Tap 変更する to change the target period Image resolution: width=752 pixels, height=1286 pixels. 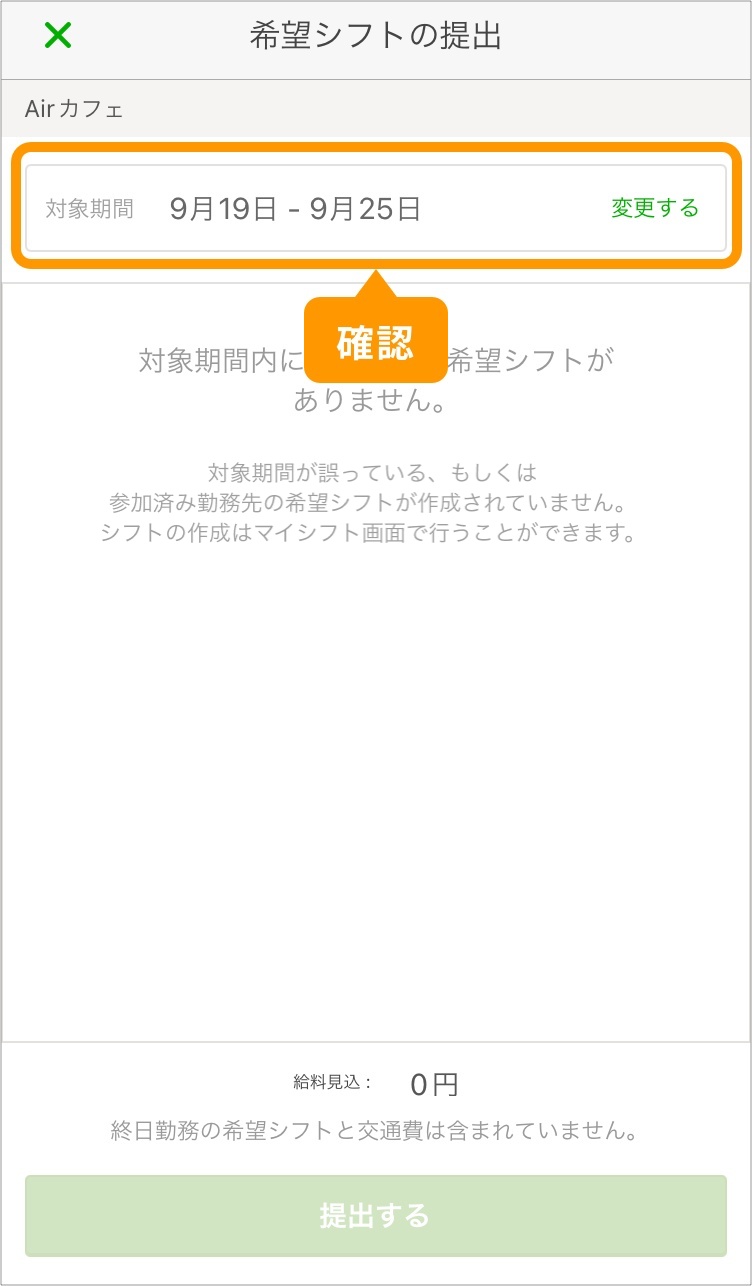coord(655,208)
